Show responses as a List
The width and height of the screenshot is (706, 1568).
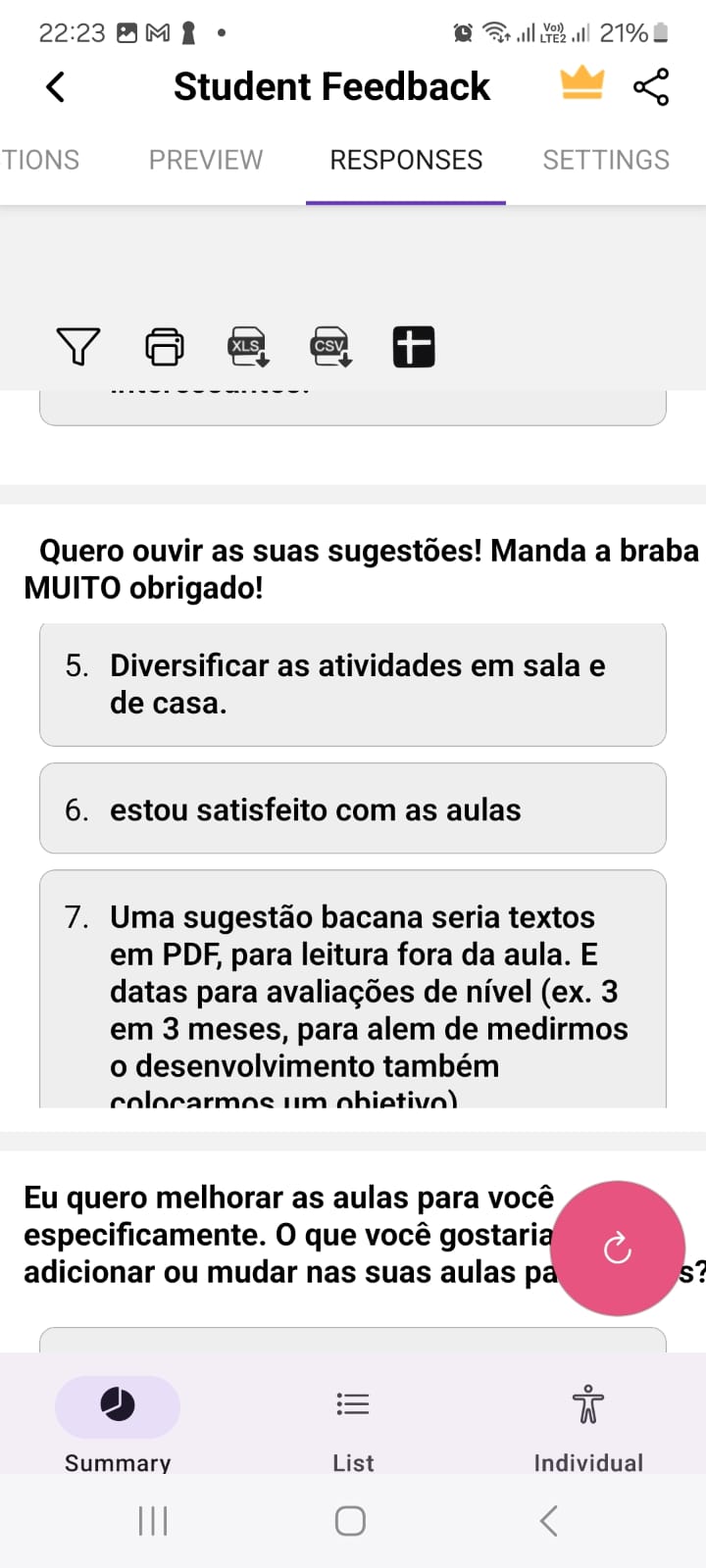point(353,1422)
